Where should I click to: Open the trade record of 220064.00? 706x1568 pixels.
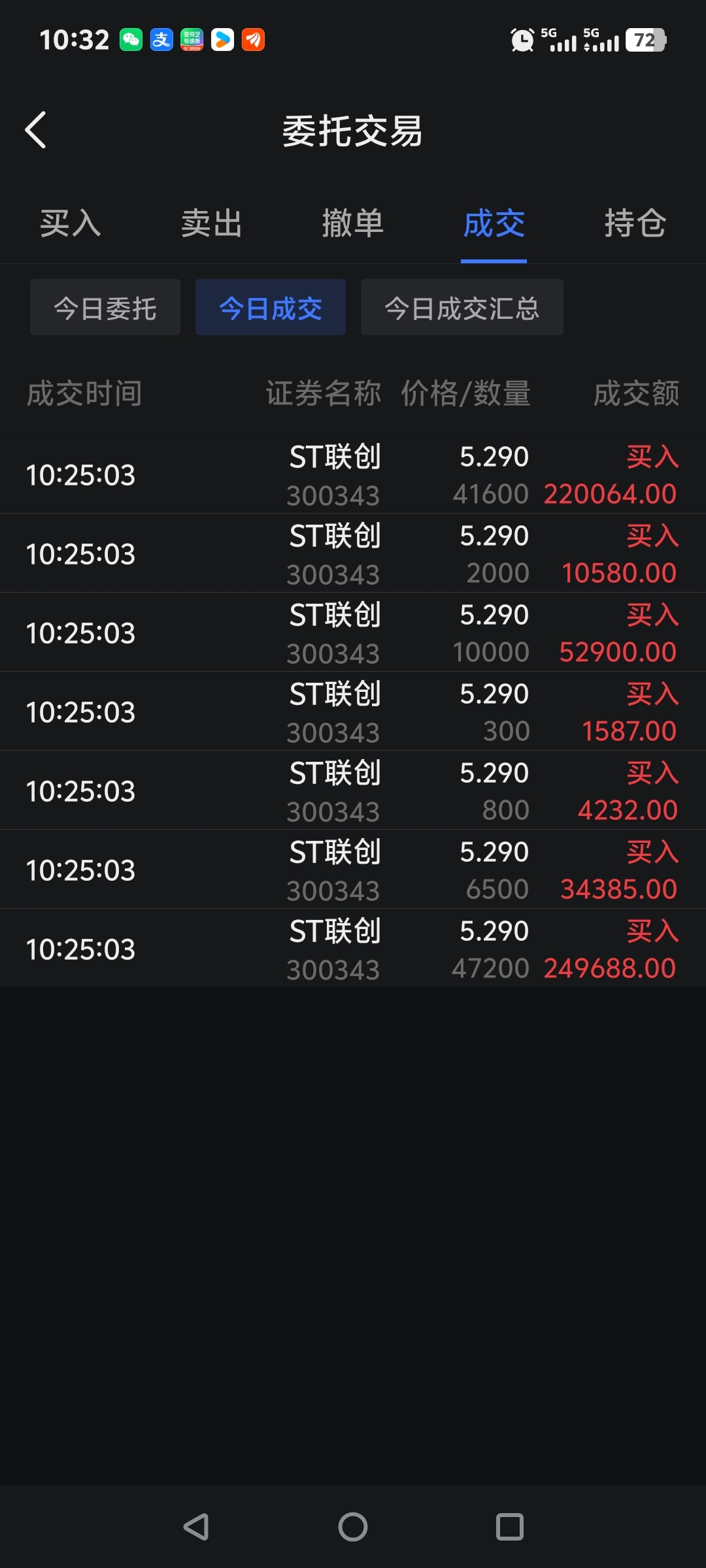(353, 474)
